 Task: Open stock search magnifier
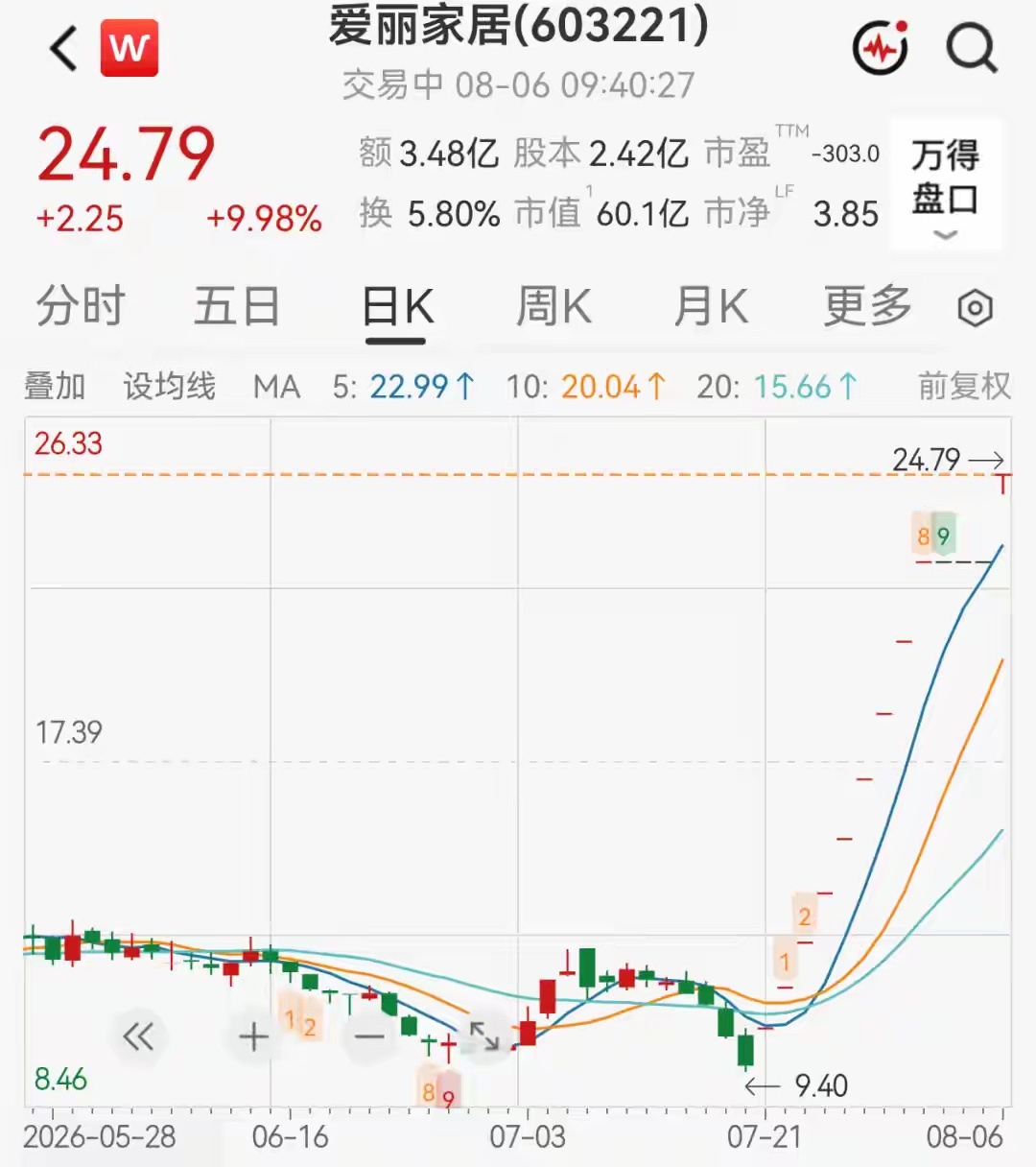(972, 48)
